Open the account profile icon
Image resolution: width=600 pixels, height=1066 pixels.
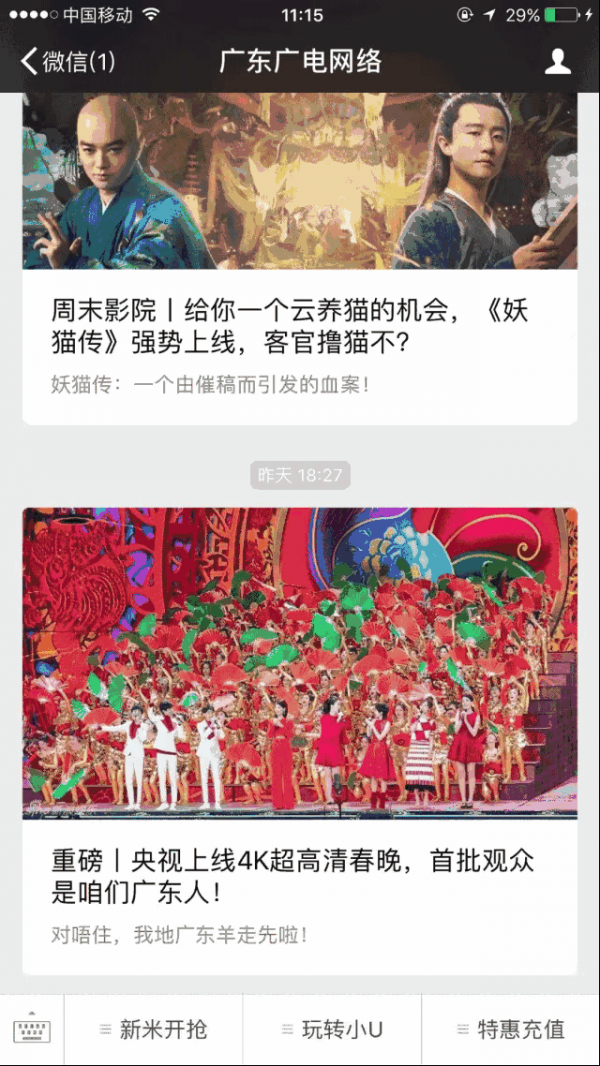(557, 62)
